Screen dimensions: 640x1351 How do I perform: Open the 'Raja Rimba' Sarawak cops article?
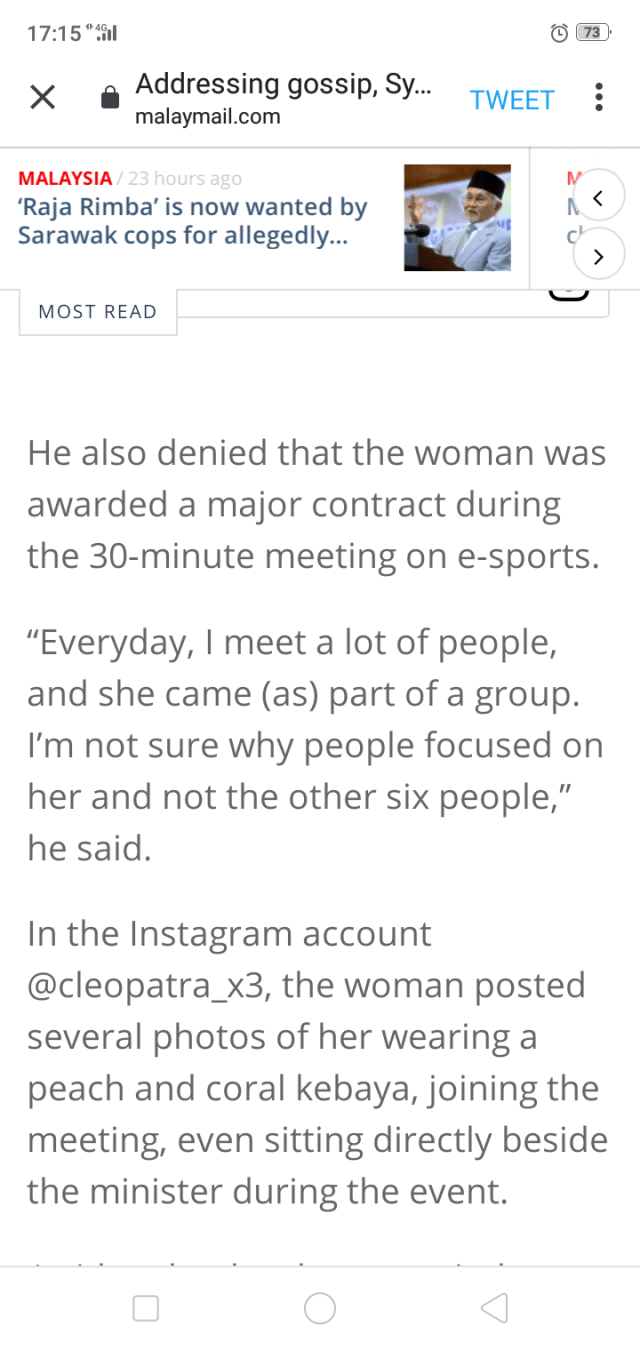pos(192,221)
